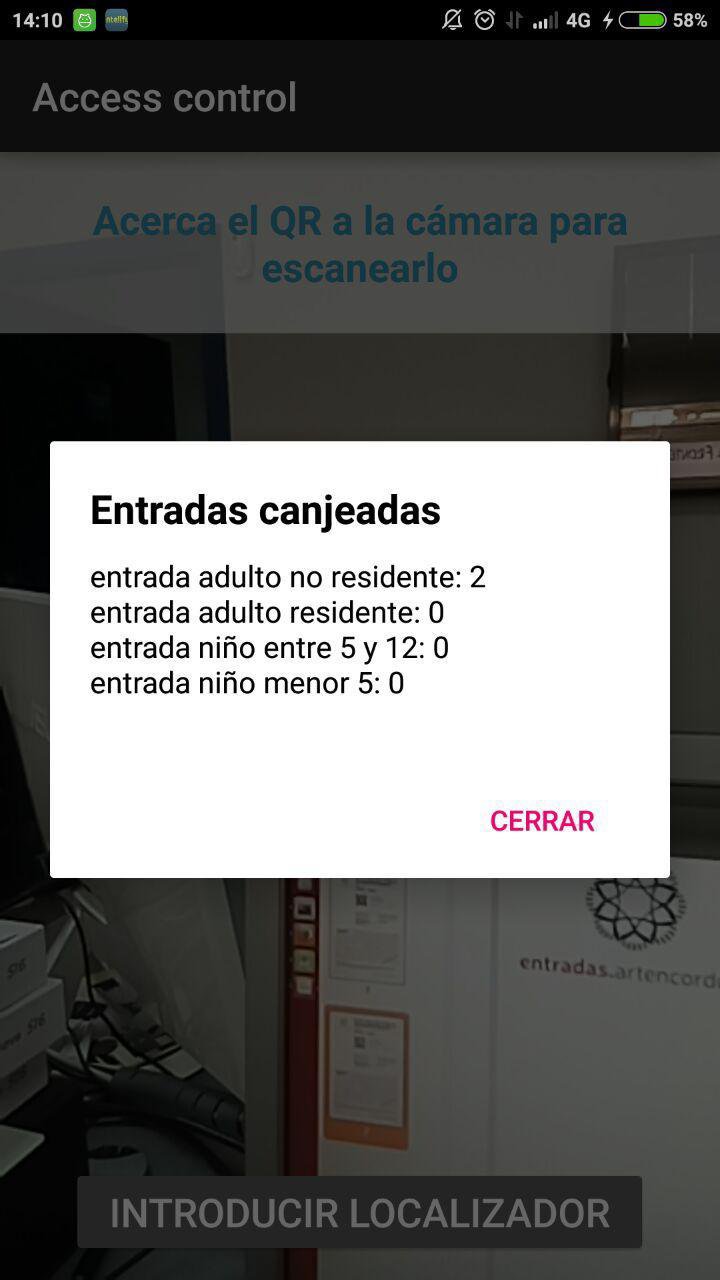This screenshot has height=1280, width=720.
Task: Tap the 14:10 clock display
Action: (x=37, y=18)
